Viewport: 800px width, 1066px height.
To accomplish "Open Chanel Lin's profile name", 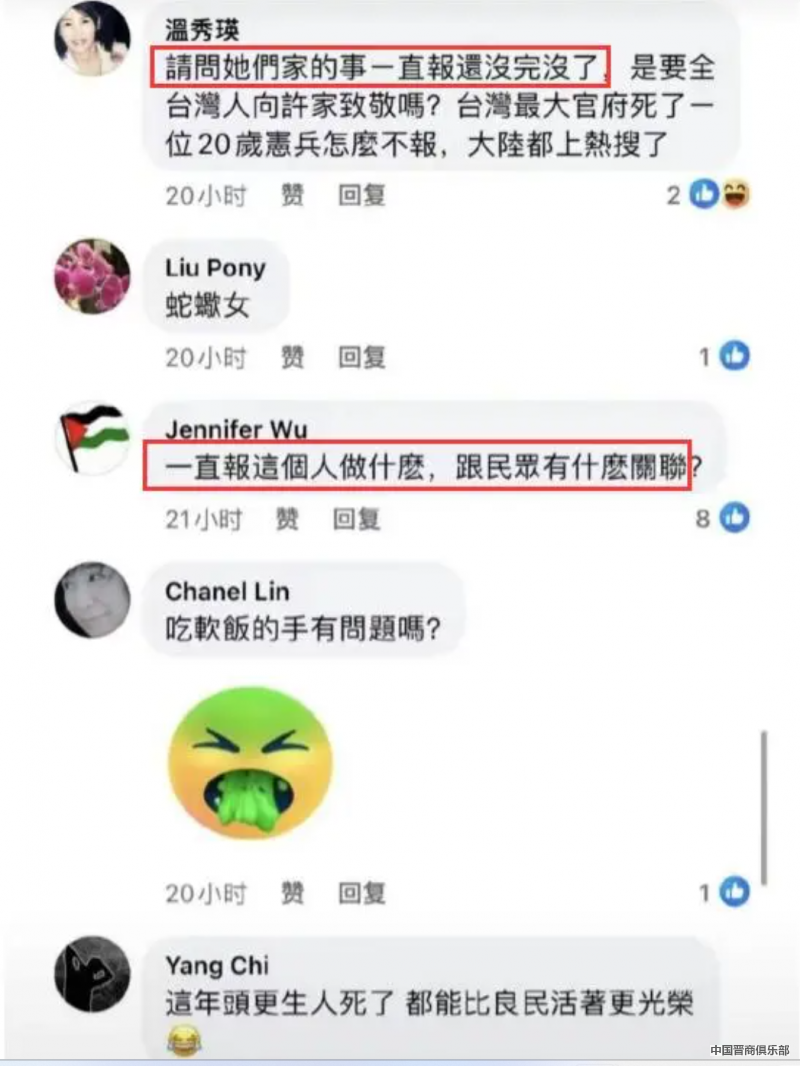I will click(227, 591).
